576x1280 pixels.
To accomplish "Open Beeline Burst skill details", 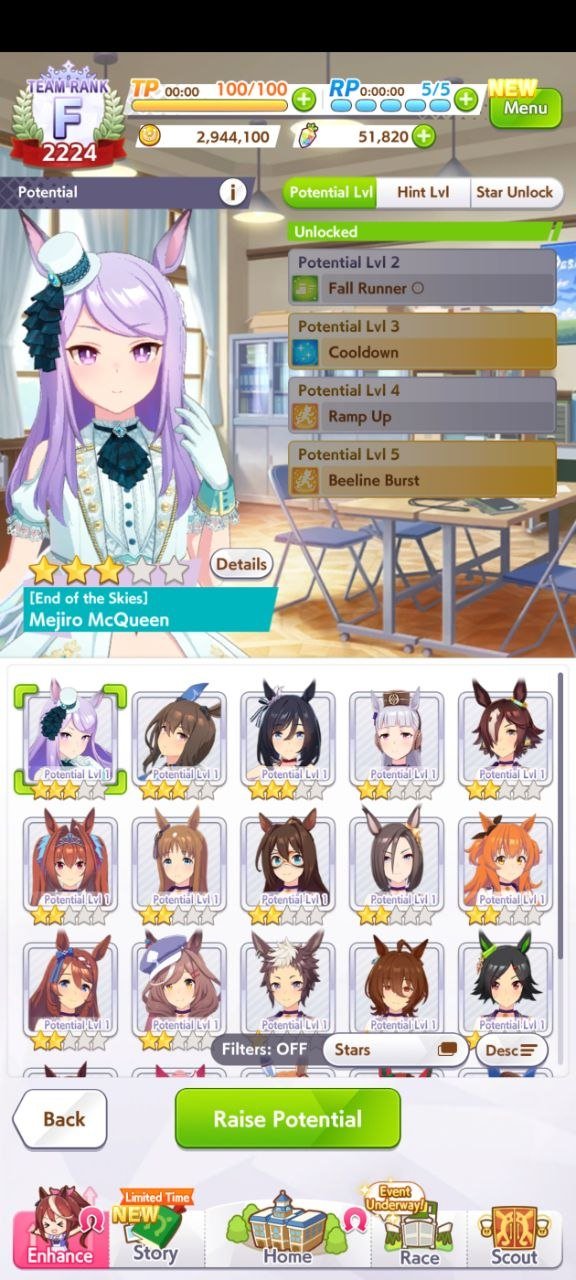I will coord(422,469).
